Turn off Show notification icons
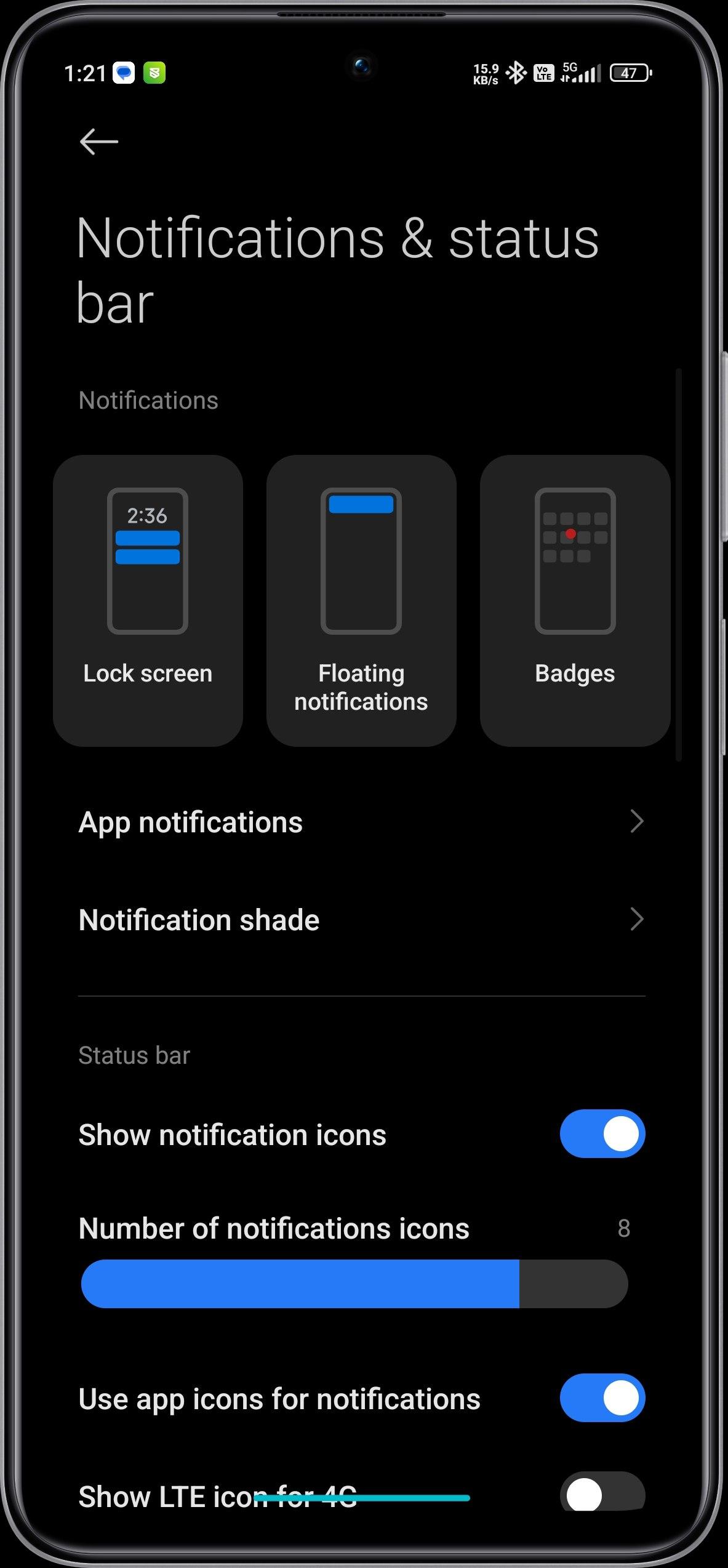The width and height of the screenshot is (728, 1568). coord(602,1134)
